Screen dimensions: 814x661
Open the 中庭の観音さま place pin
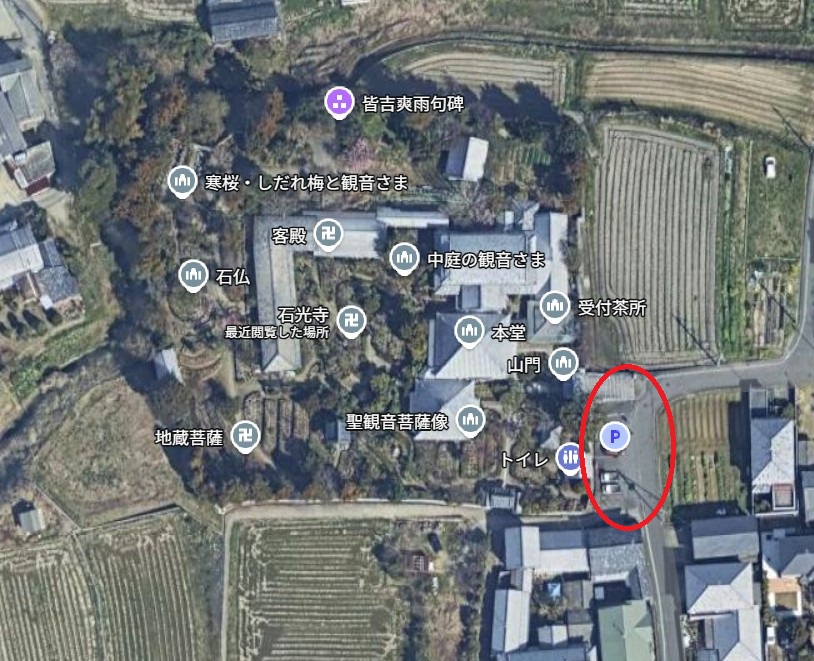(x=404, y=258)
